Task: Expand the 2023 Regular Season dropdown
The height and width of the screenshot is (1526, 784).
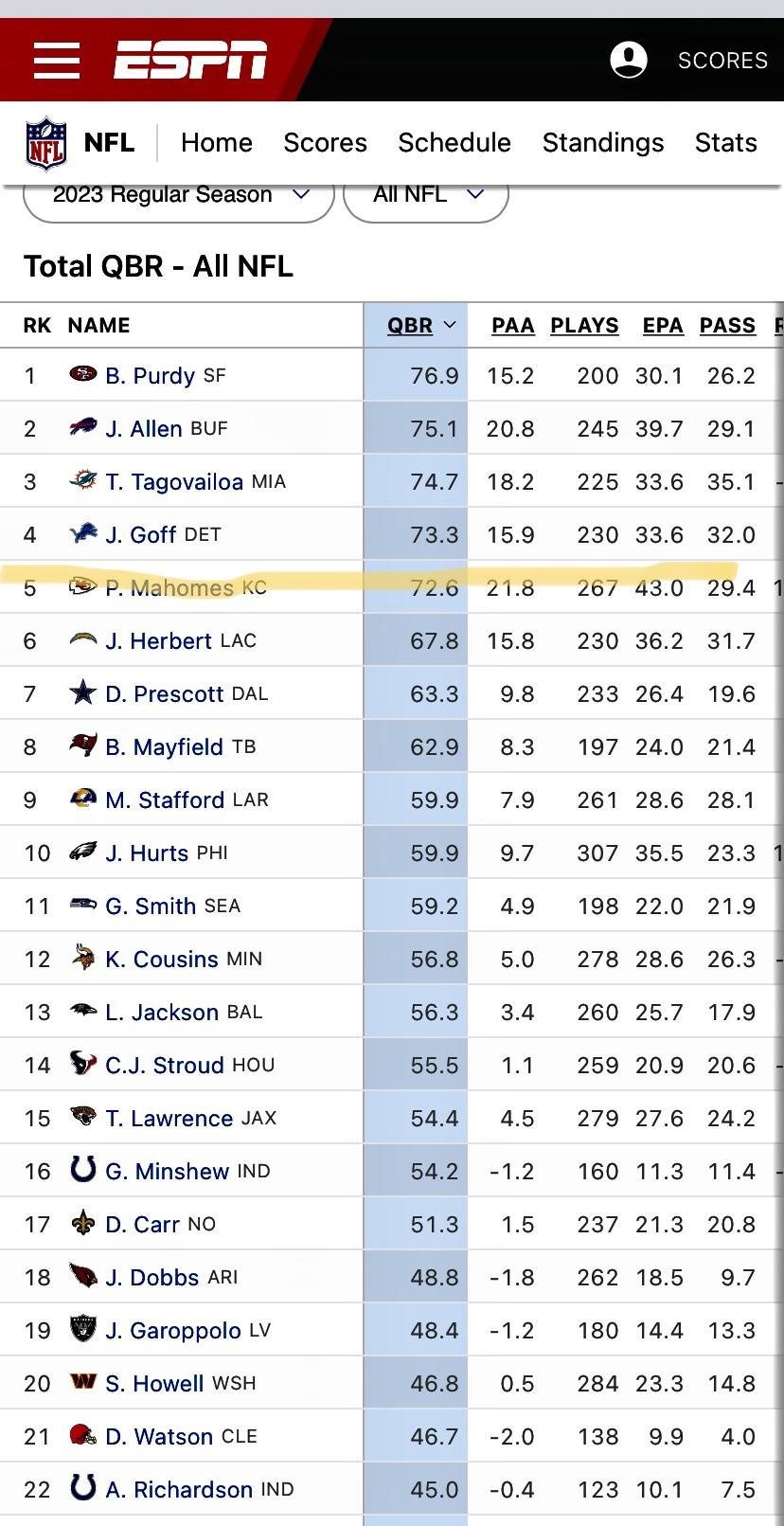Action: [x=179, y=195]
